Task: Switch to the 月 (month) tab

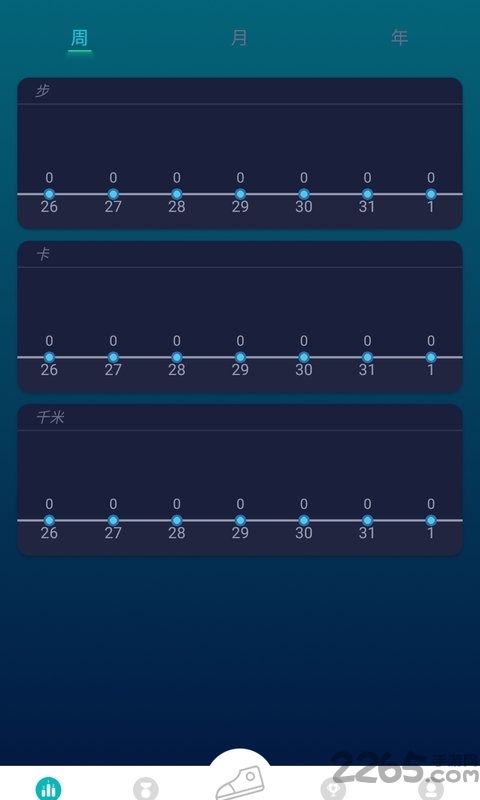Action: [x=239, y=37]
